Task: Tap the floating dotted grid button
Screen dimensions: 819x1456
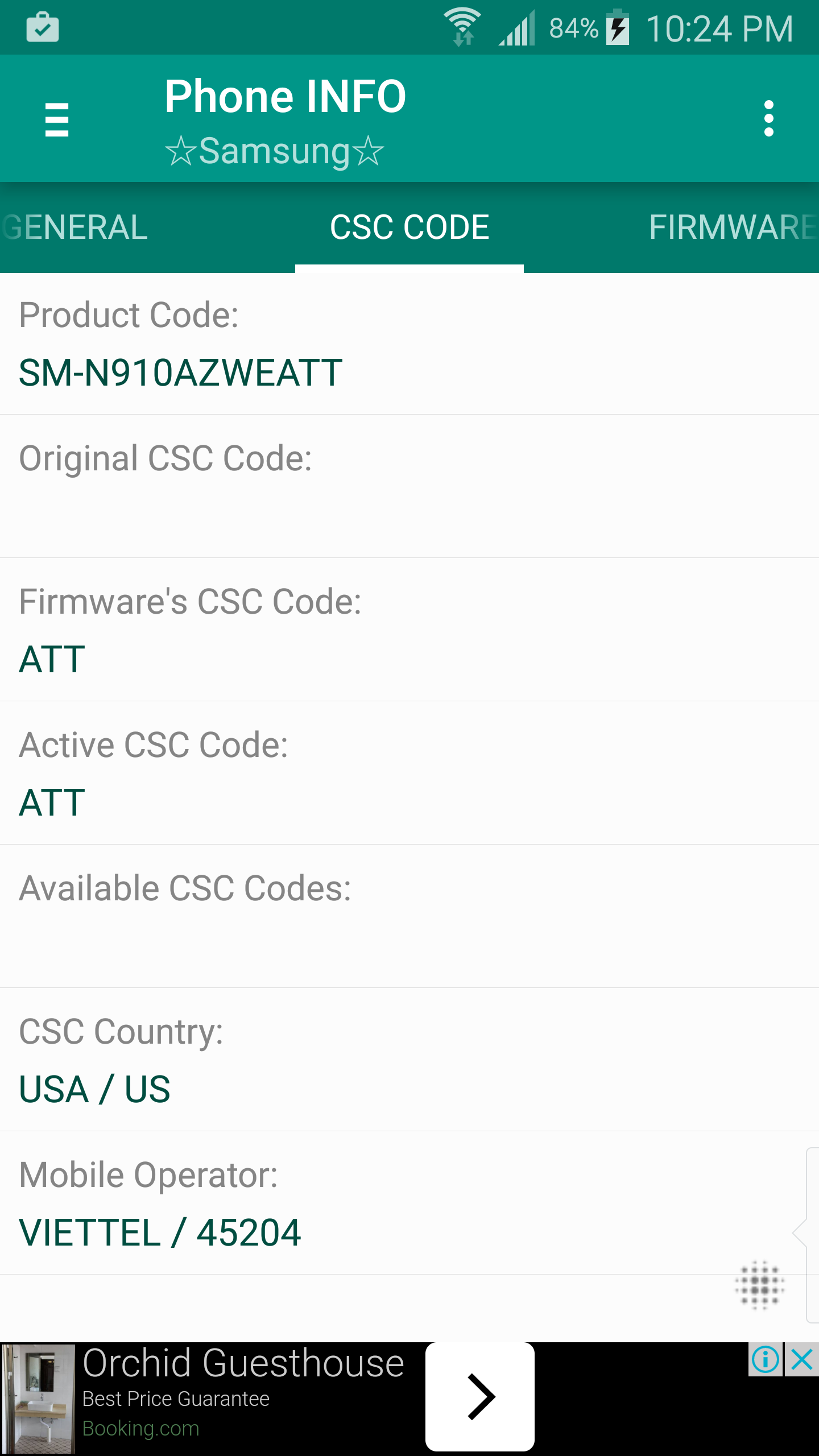Action: [760, 1285]
